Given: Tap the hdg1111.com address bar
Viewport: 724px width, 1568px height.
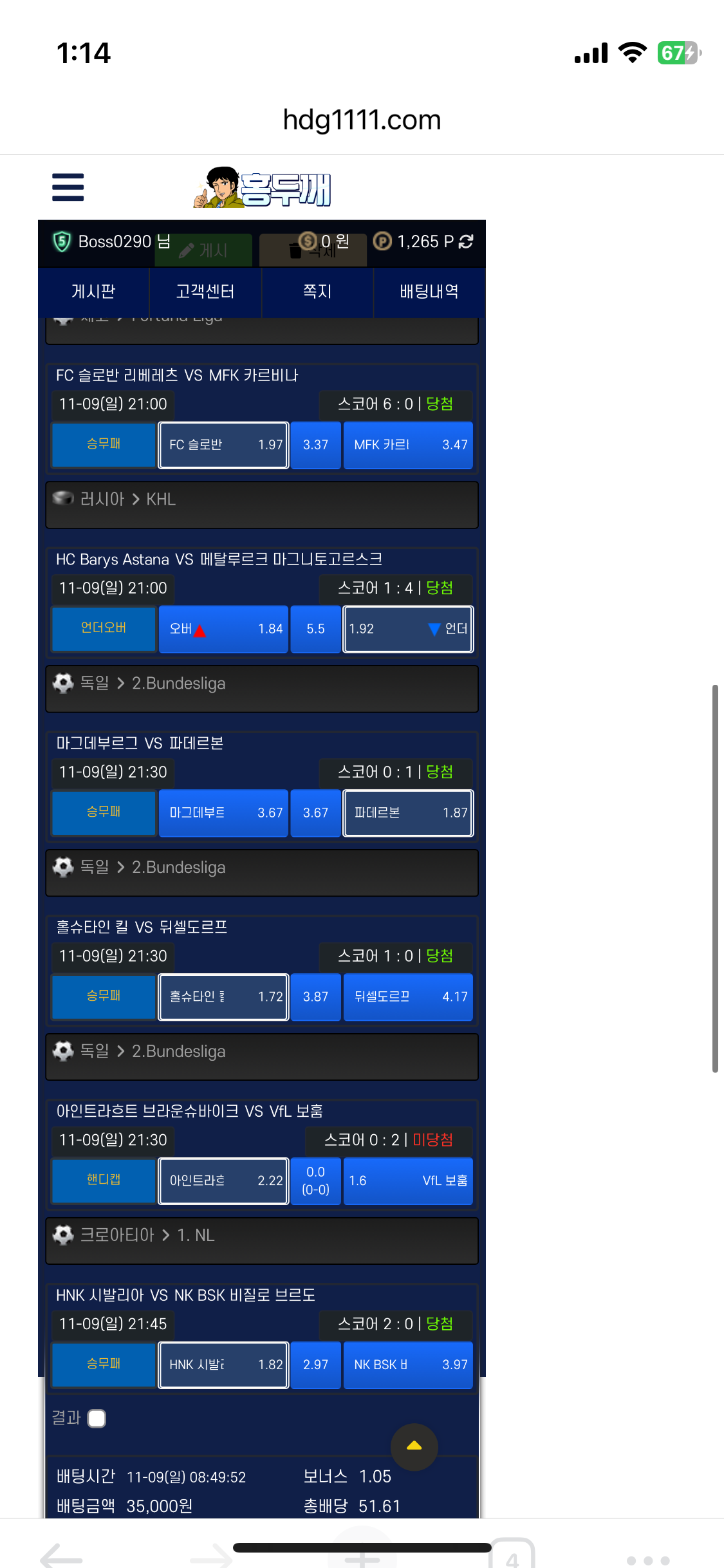Looking at the screenshot, I should point(362,120).
